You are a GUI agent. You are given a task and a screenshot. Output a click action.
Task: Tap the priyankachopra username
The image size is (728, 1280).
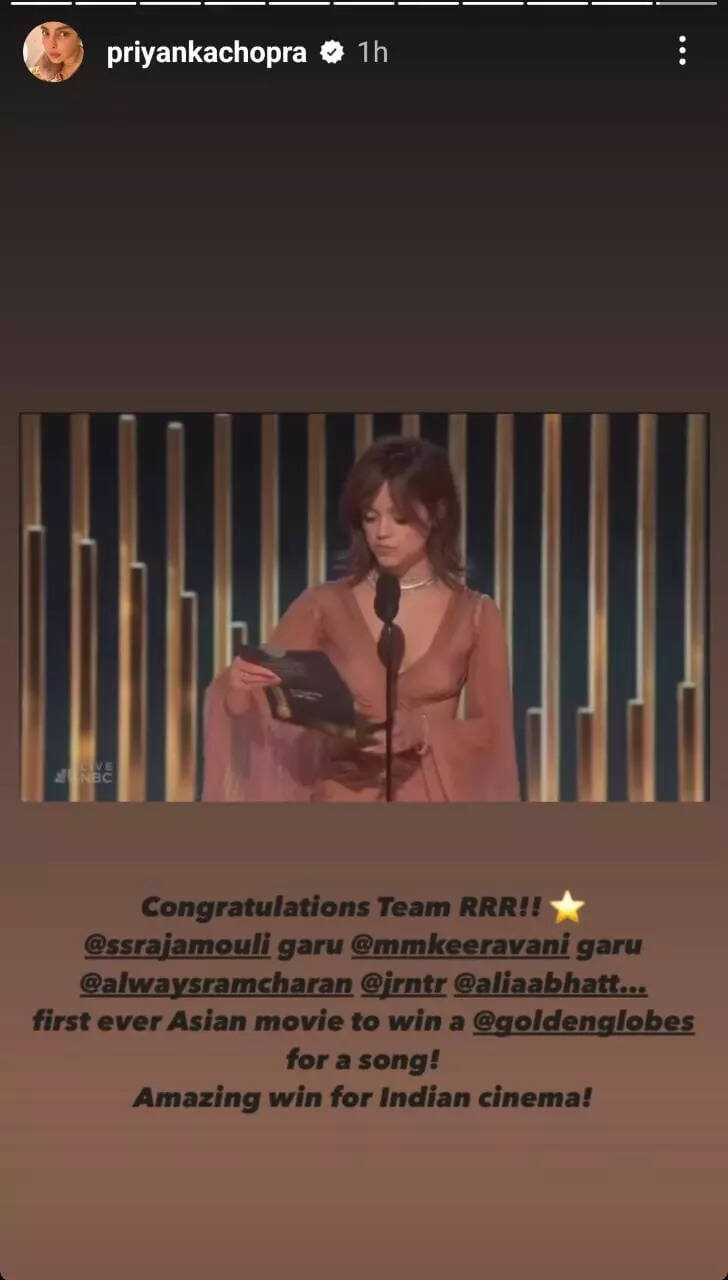[x=207, y=53]
